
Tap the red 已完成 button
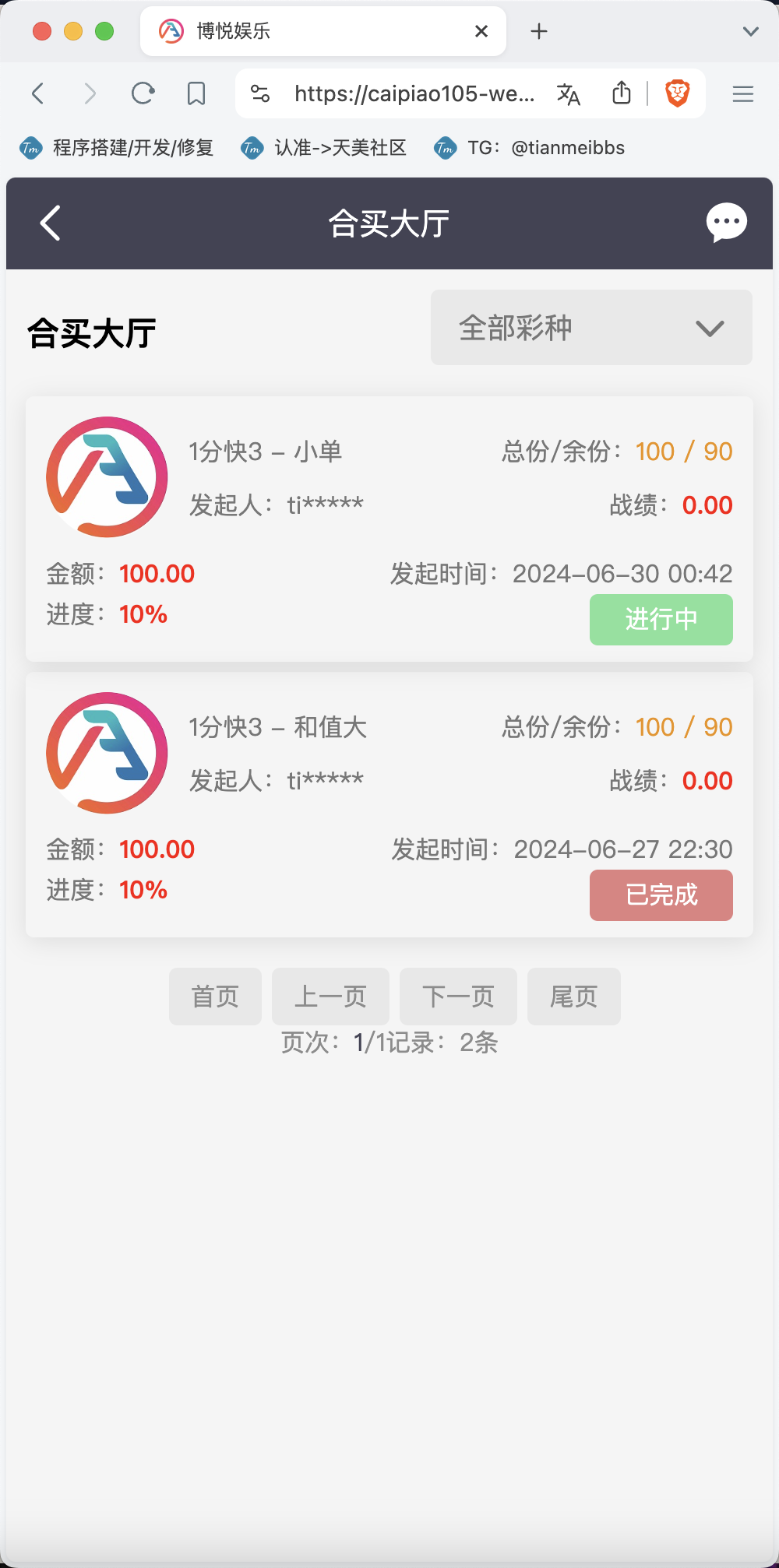tap(661, 895)
